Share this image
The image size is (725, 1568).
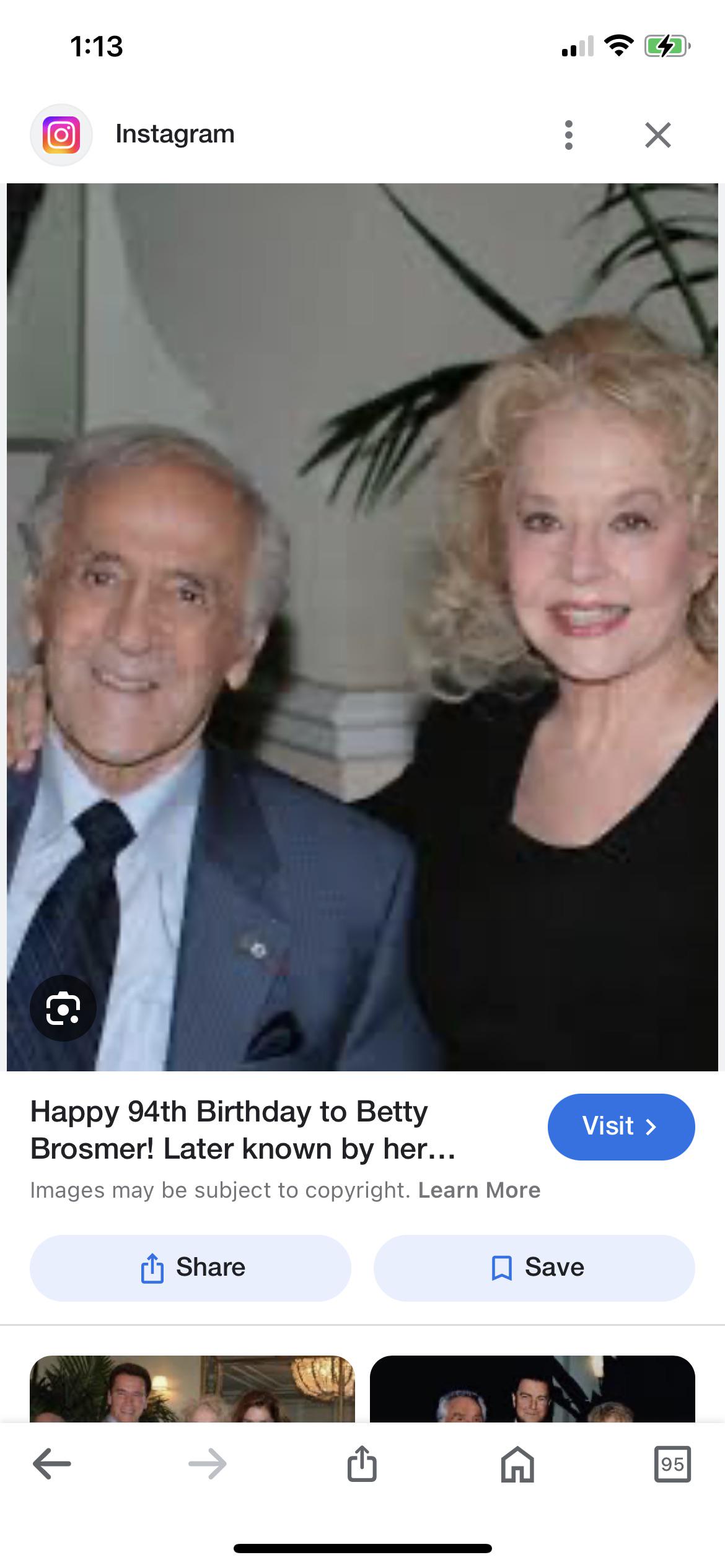191,1268
